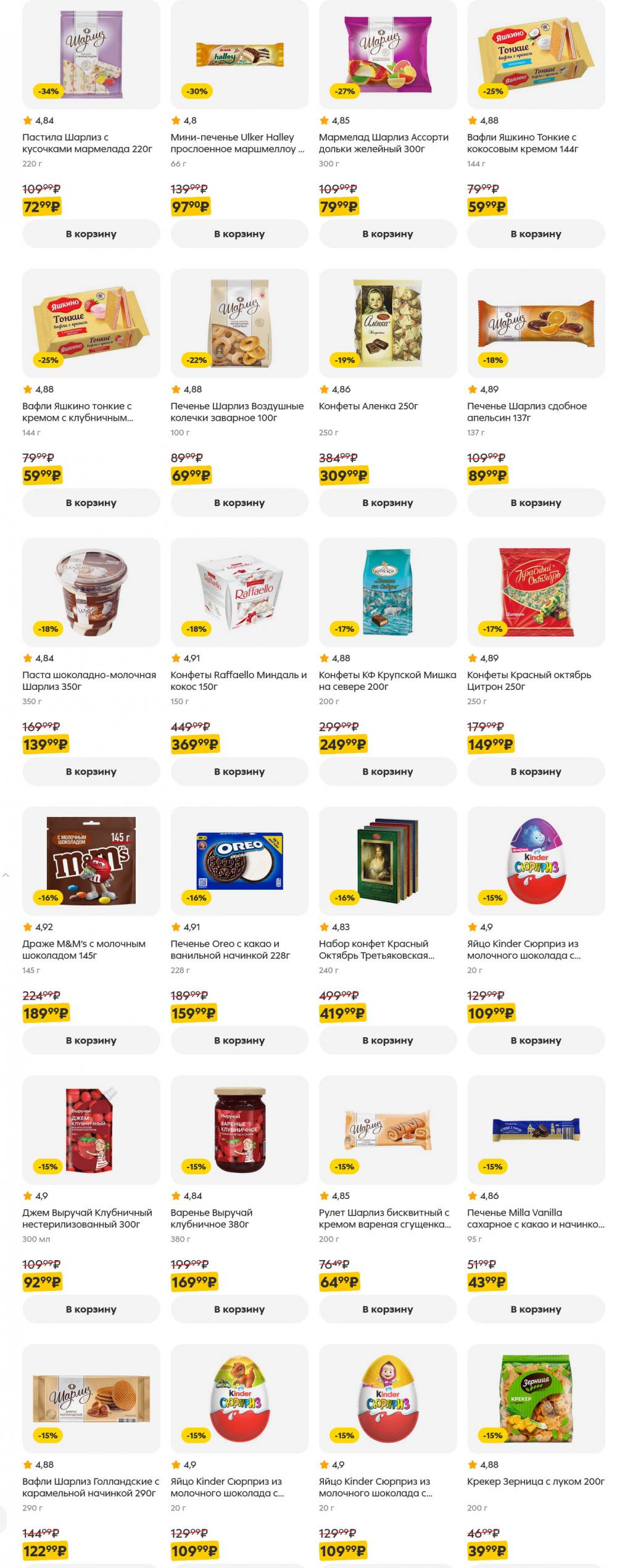617x1568 pixels.
Task: Add Raffaello 150г to cart
Action: [x=239, y=771]
